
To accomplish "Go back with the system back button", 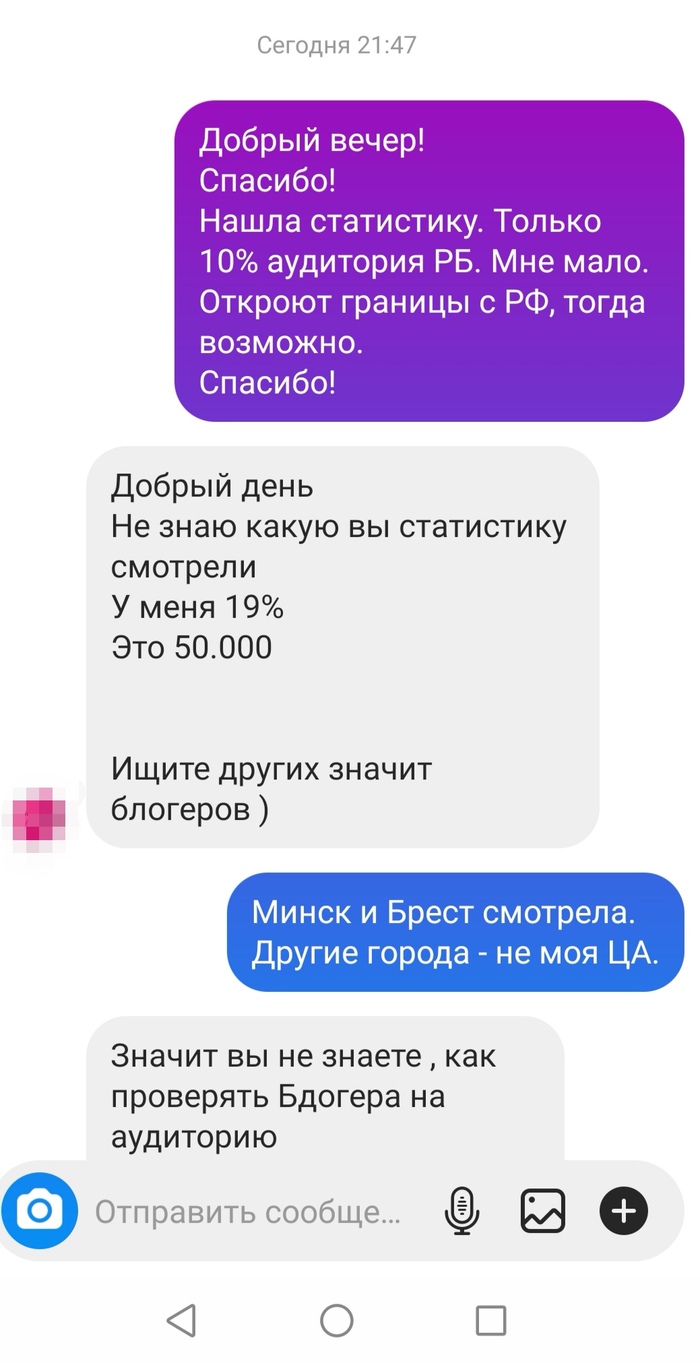I will [181, 1320].
